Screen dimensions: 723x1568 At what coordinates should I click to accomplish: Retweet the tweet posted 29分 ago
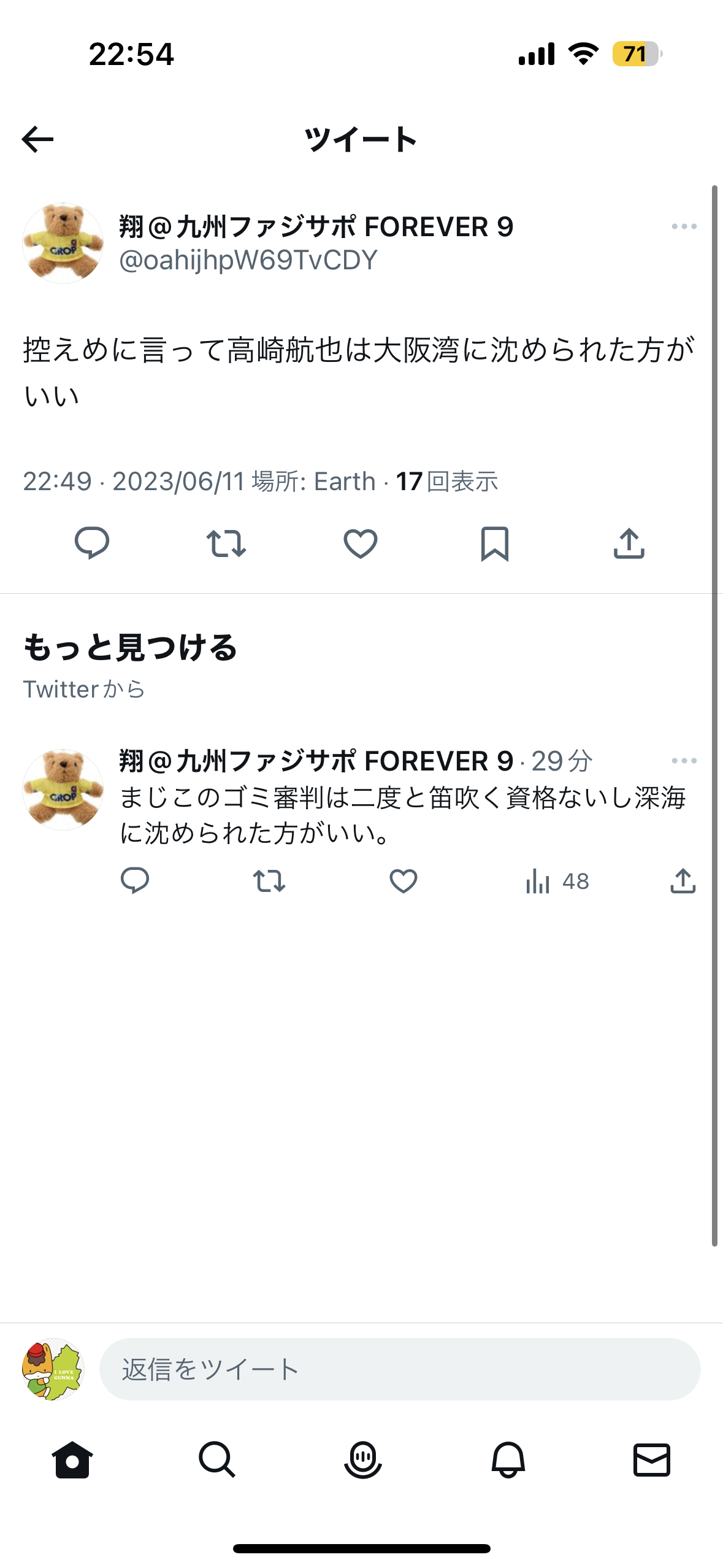tap(269, 881)
